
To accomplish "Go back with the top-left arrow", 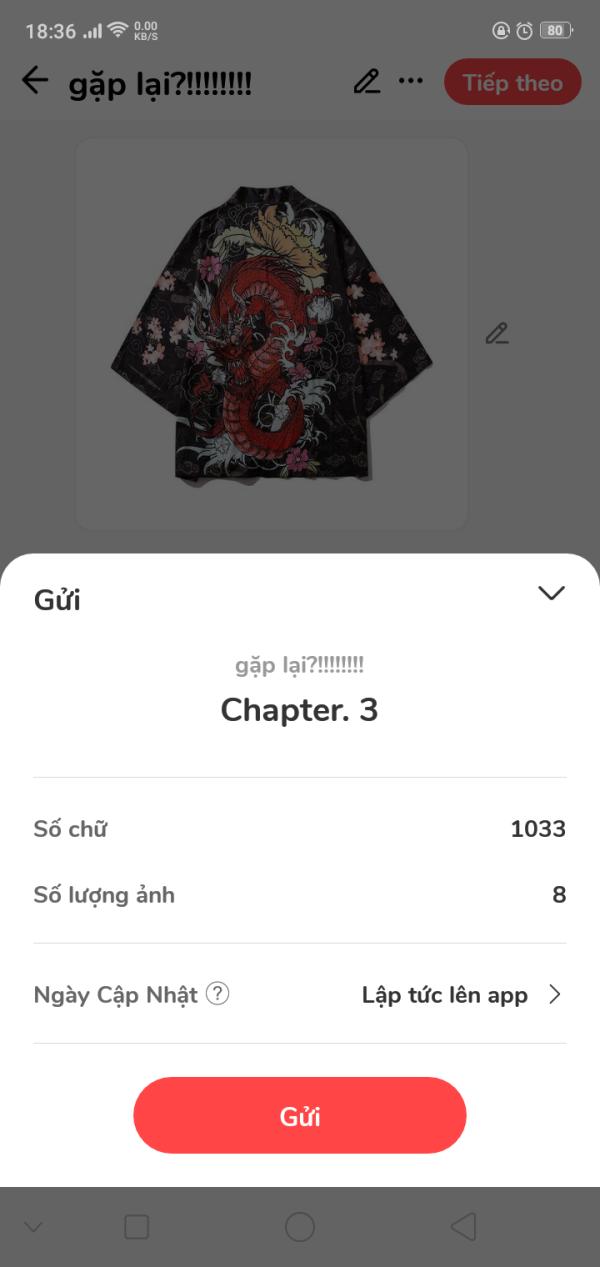I will tap(35, 81).
